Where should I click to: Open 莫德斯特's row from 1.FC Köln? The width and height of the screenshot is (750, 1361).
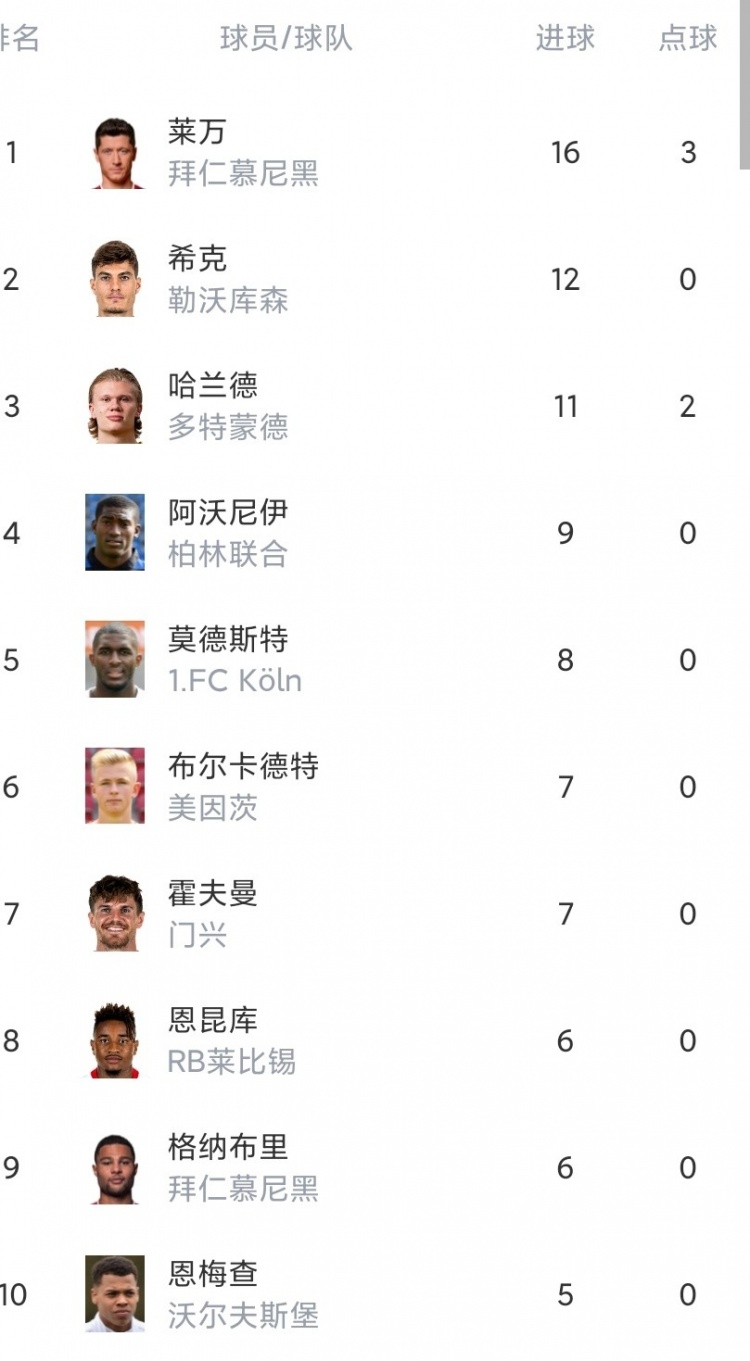tap(375, 660)
